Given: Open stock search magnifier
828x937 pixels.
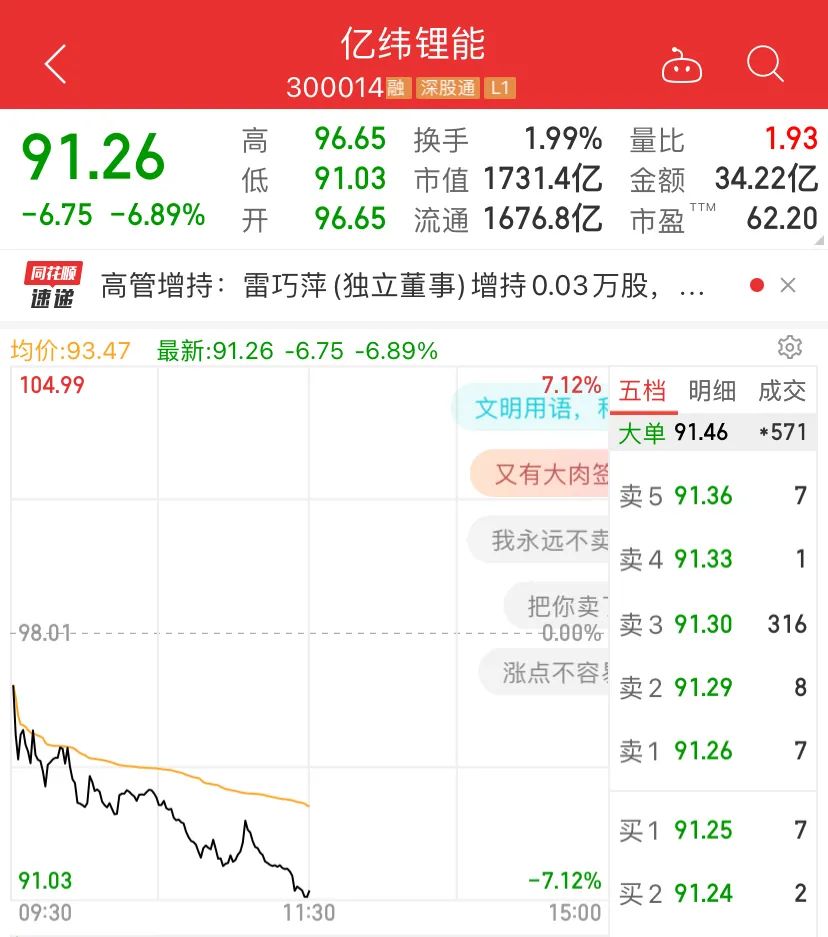Looking at the screenshot, I should pos(765,65).
